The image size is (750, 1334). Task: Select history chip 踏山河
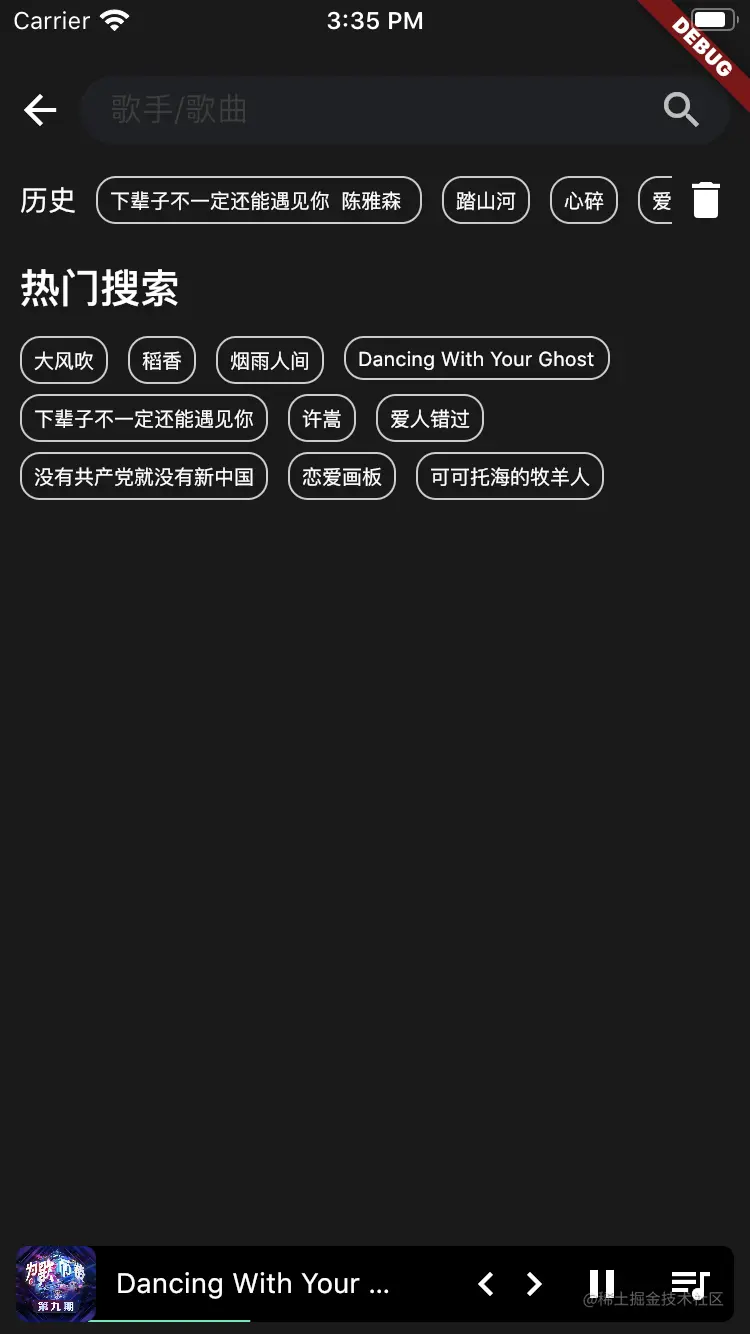[x=485, y=201]
